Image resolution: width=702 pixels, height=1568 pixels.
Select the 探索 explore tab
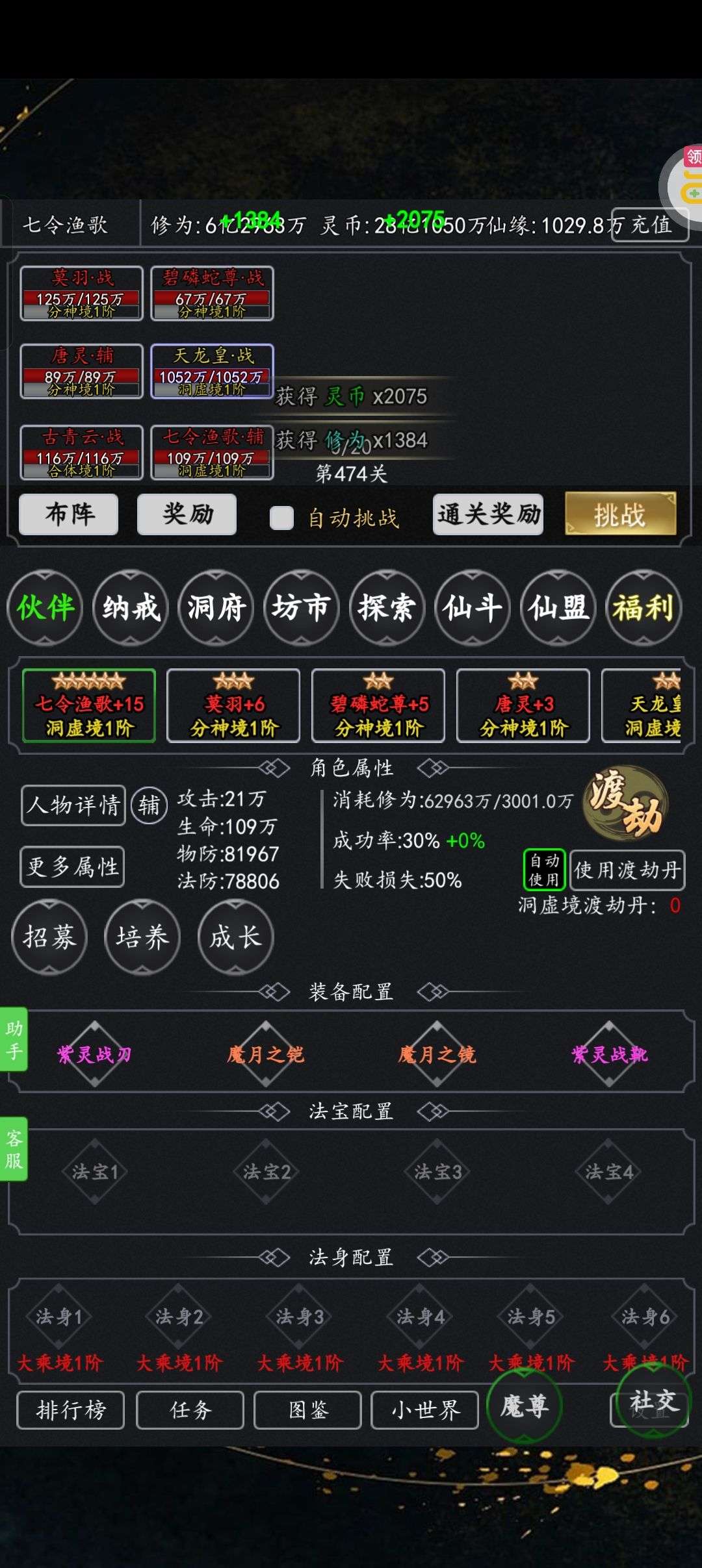(387, 608)
